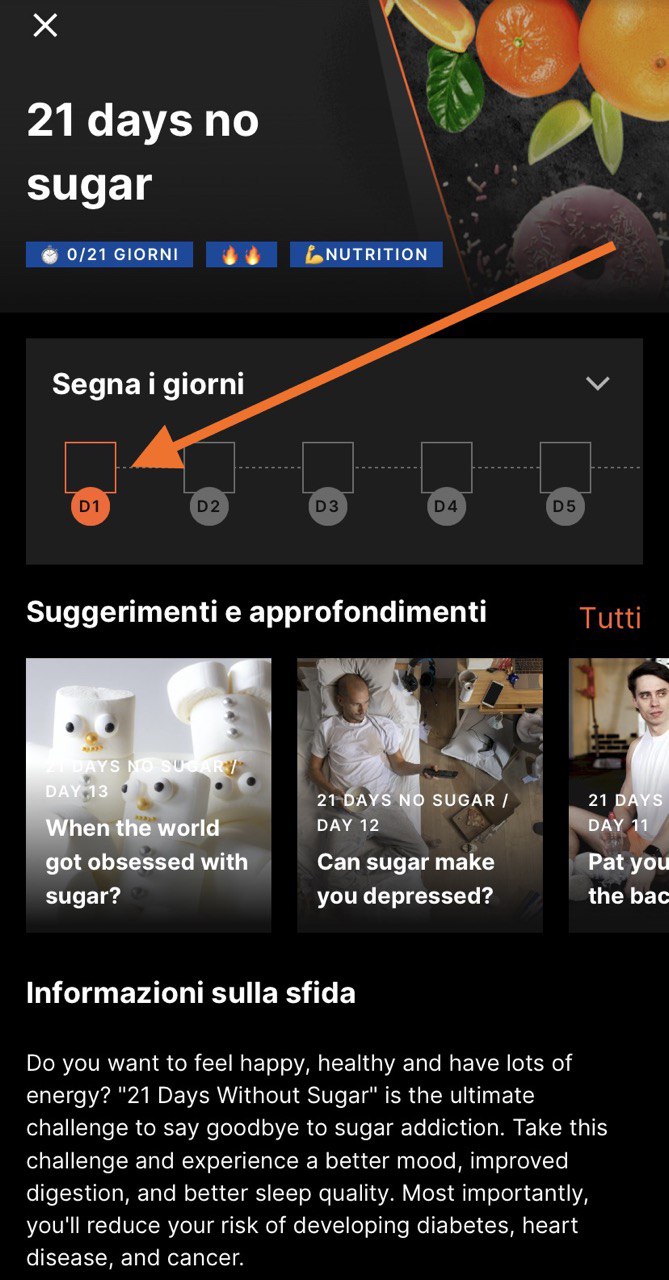Select the D5 day checkbox
This screenshot has height=1280, width=669.
(565, 467)
